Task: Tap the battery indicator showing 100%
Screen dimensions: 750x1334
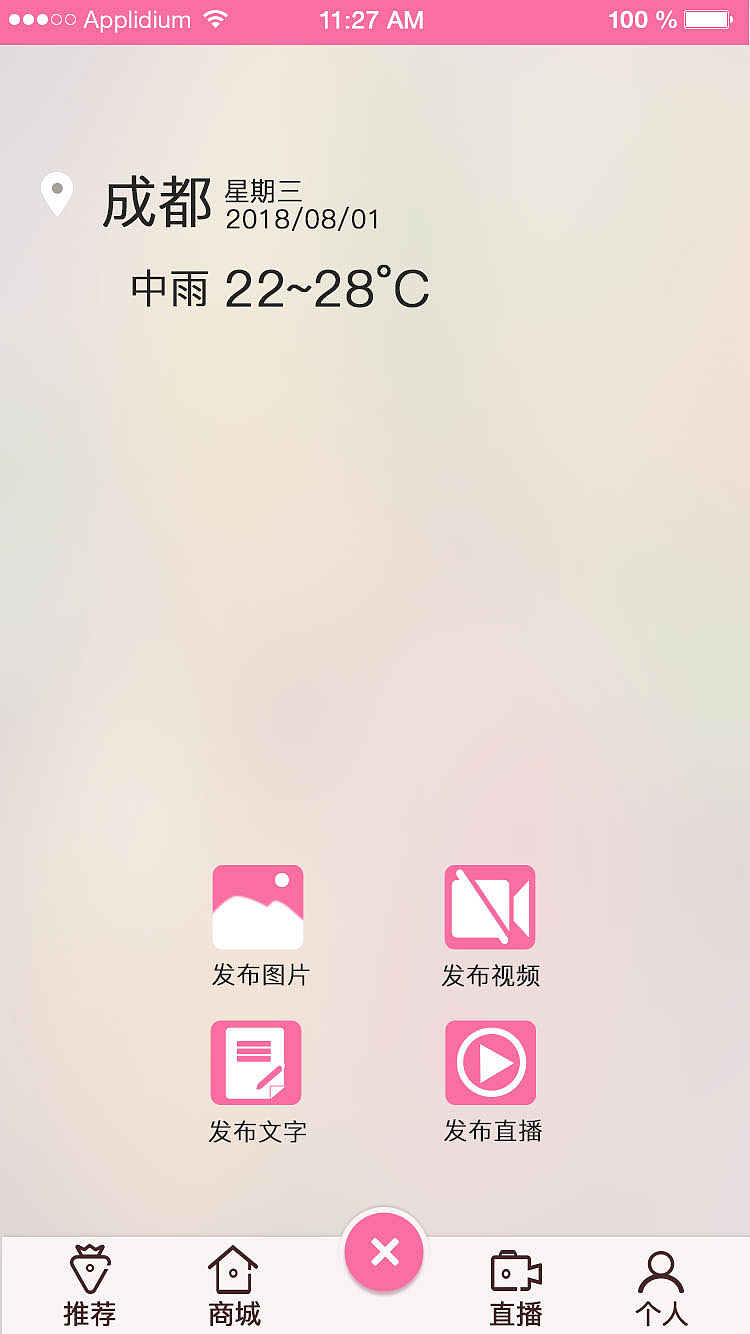Action: click(x=672, y=18)
